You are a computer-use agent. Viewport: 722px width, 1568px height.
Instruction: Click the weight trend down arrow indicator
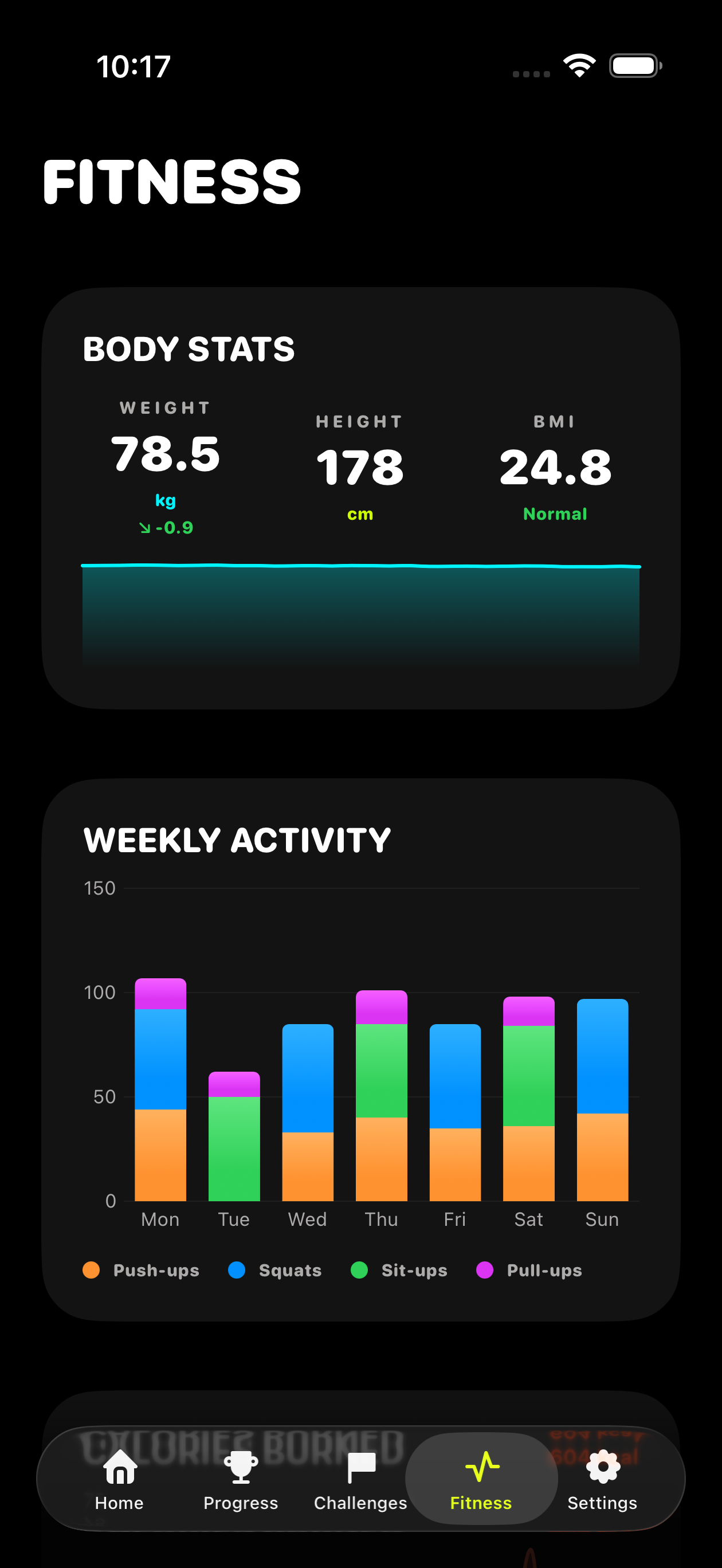coord(146,528)
